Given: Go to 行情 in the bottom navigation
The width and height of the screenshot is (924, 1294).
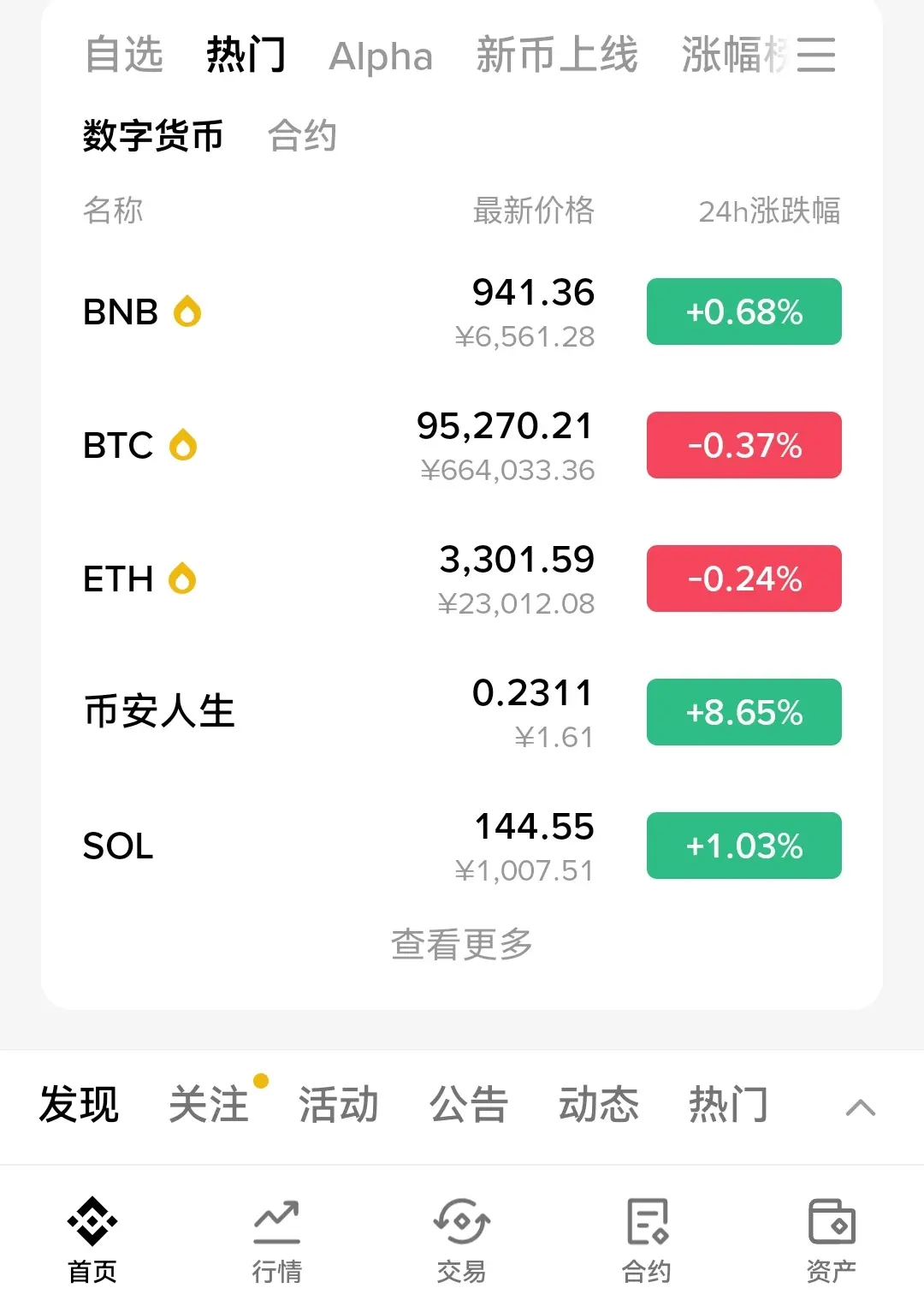Looking at the screenshot, I should (277, 1241).
